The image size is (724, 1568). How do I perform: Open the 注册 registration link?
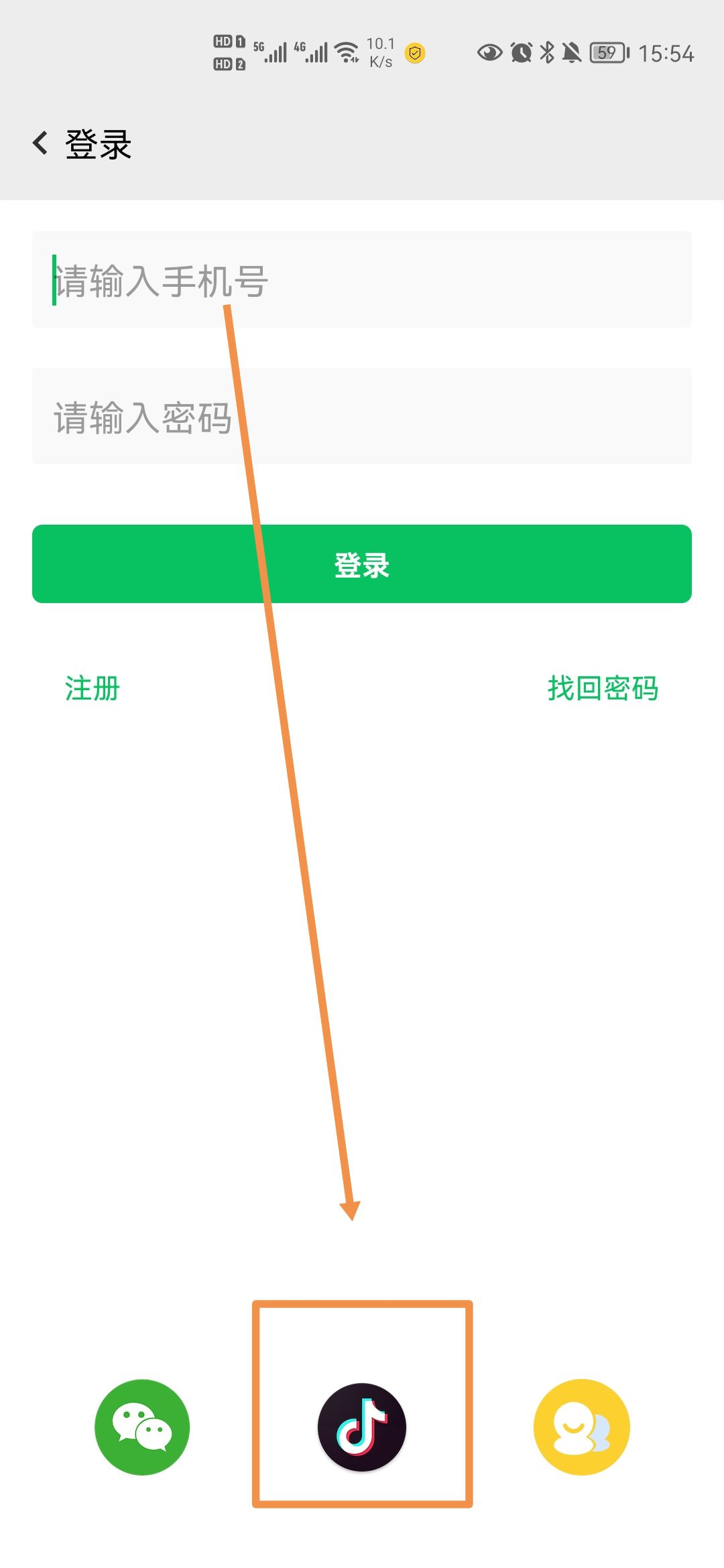point(90,688)
